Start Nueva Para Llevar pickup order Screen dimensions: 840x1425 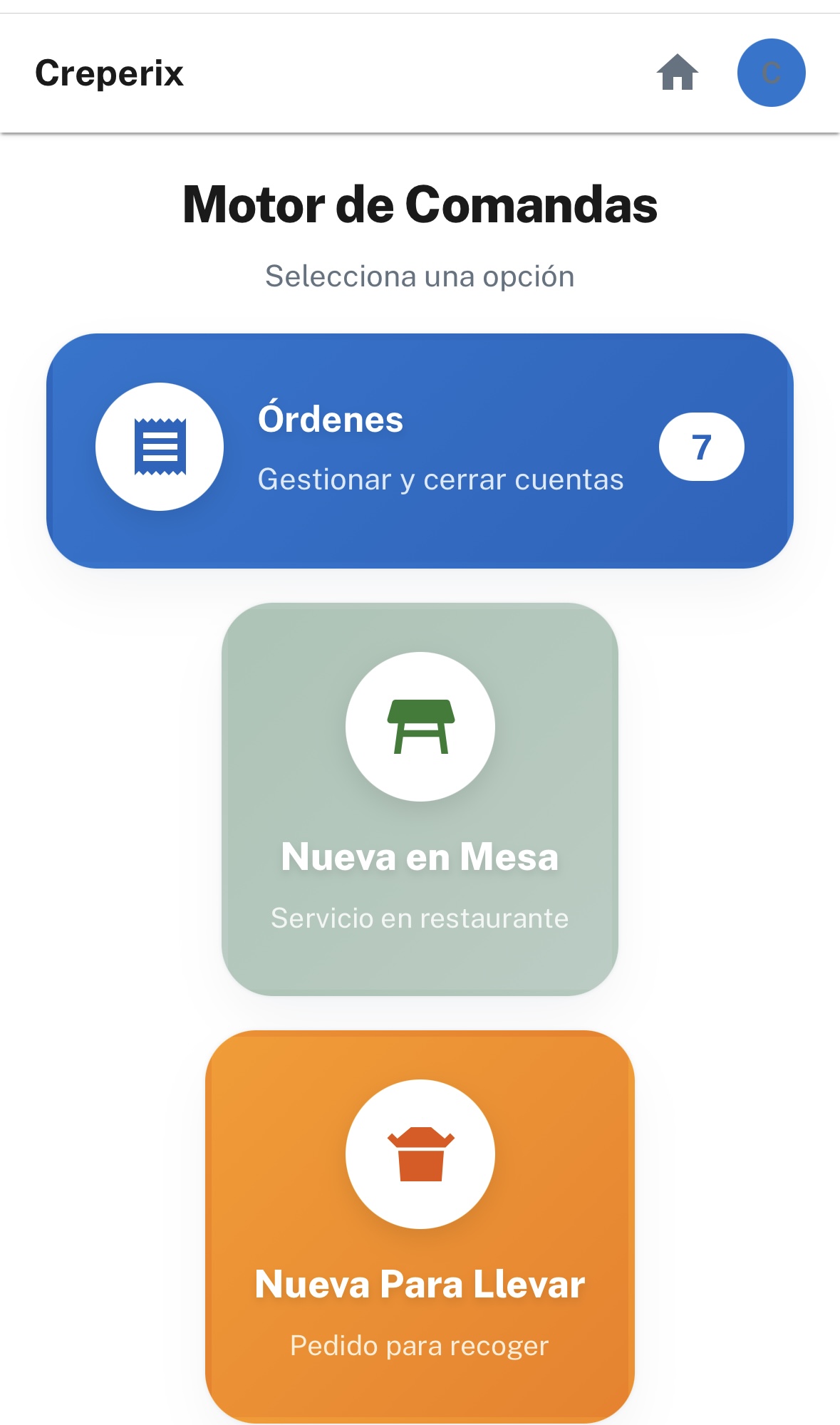coord(420,1225)
